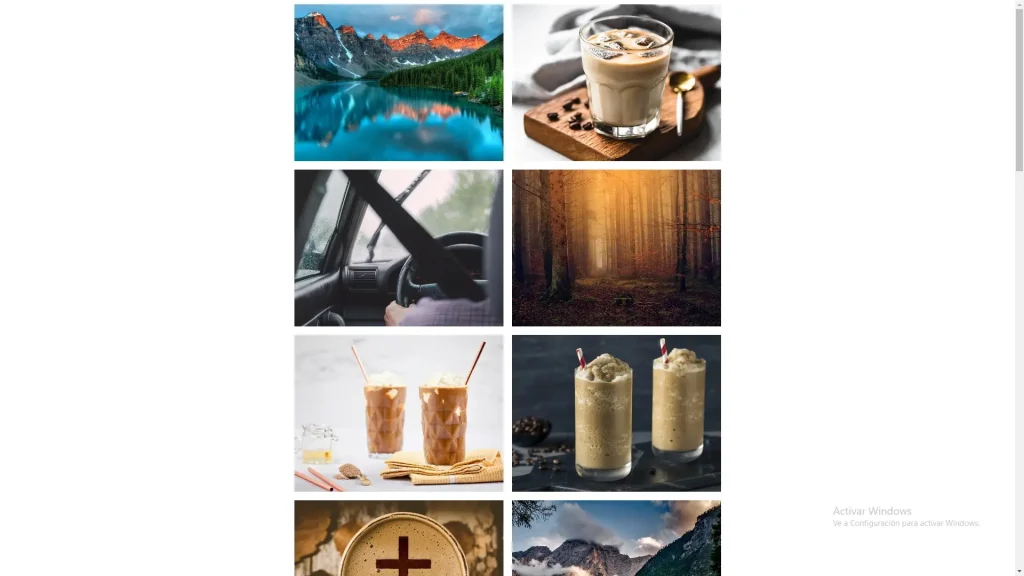The image size is (1024, 576).
Task: Select the autumn forest photo
Action: (616, 248)
